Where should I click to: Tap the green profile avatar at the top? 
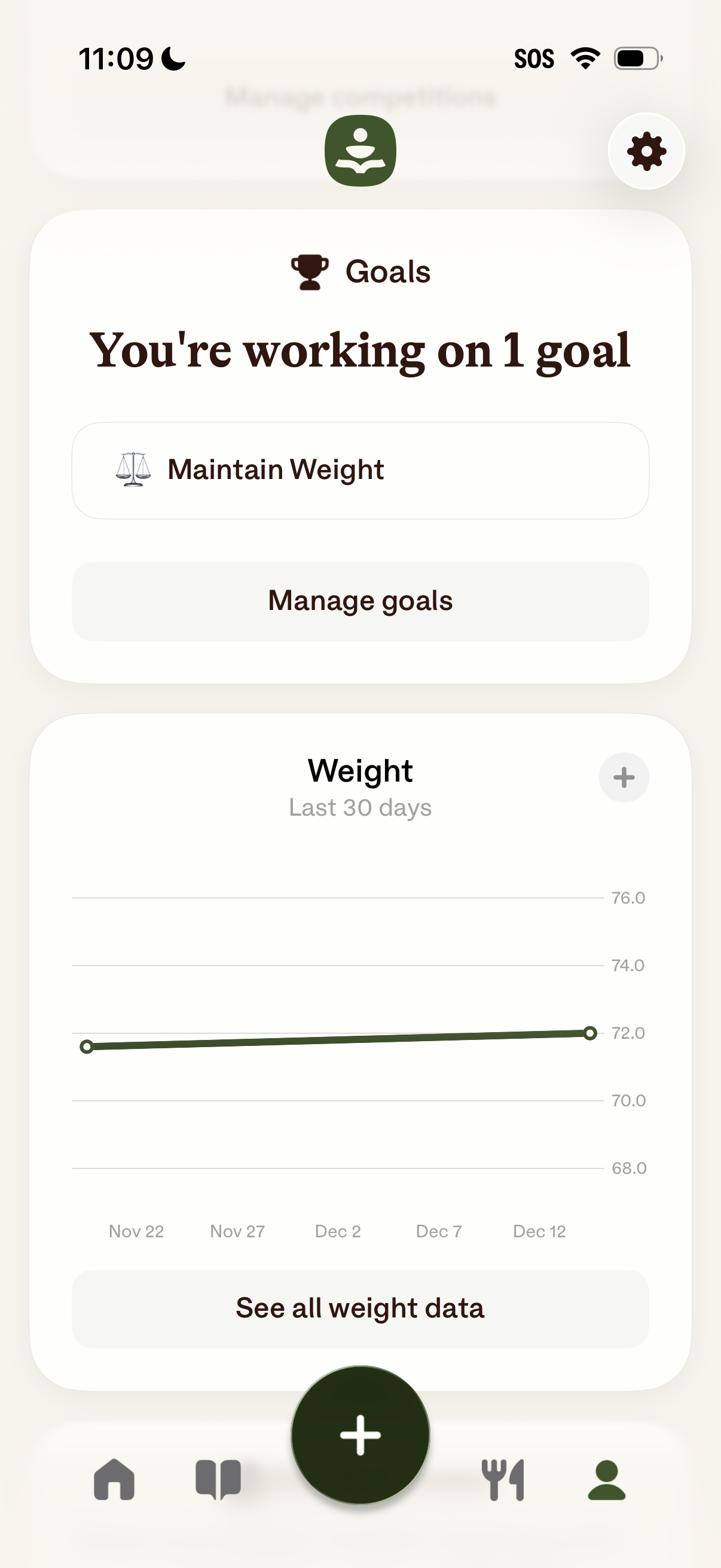coord(360,151)
